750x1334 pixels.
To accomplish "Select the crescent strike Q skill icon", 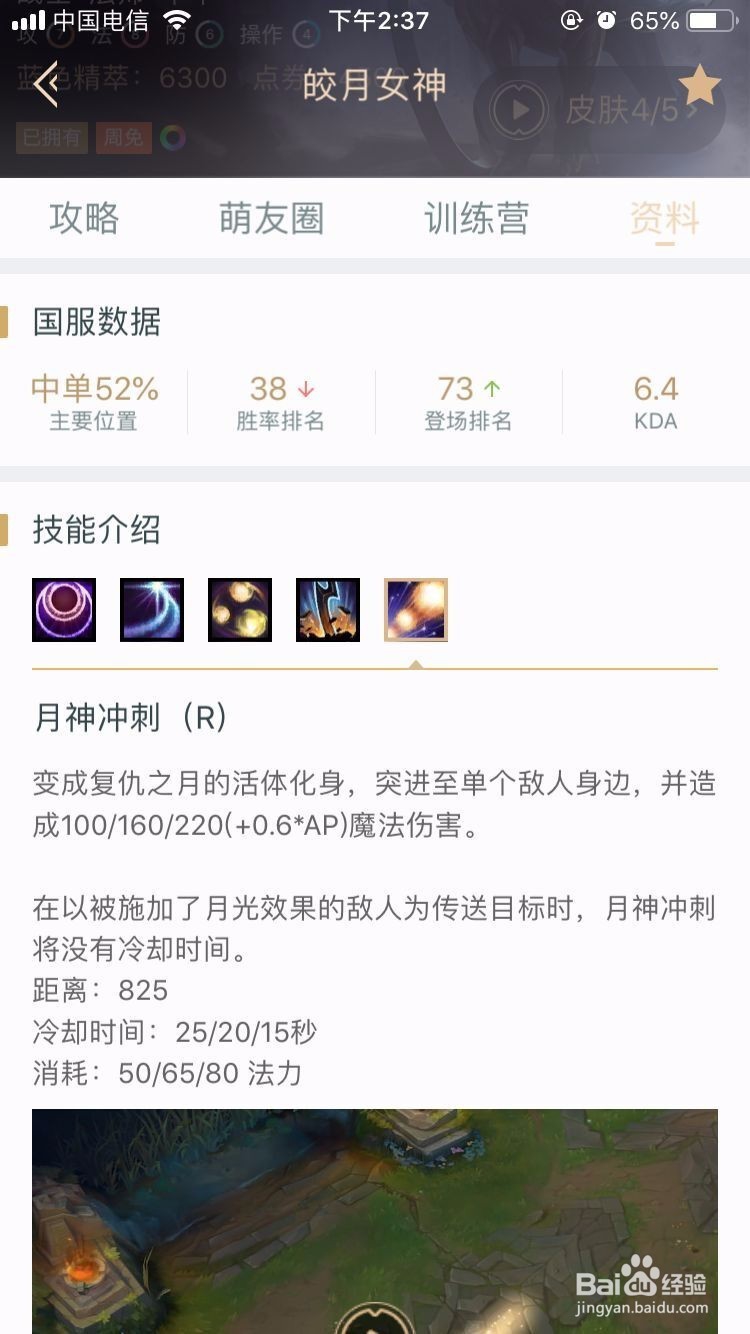I will (151, 609).
